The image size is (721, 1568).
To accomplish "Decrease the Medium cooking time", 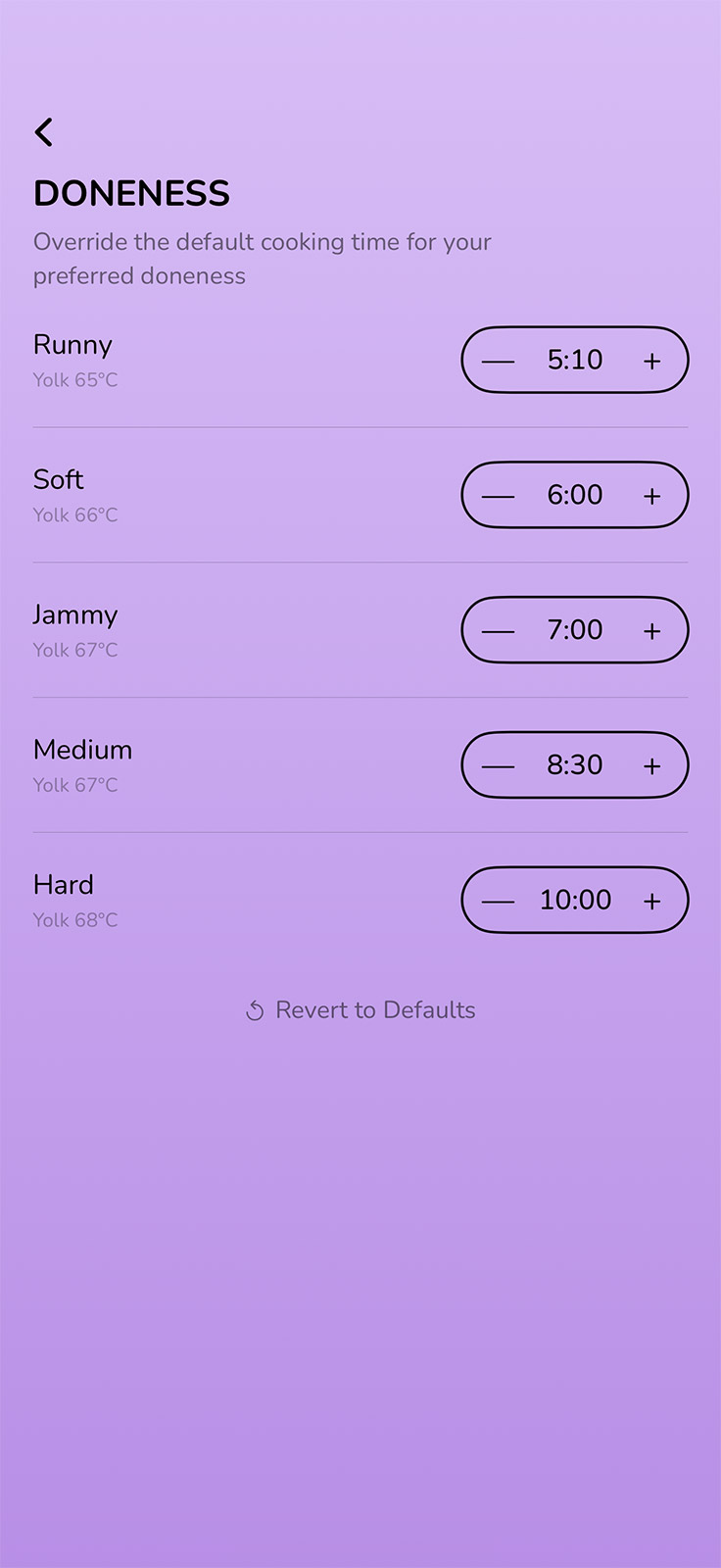I will click(500, 765).
